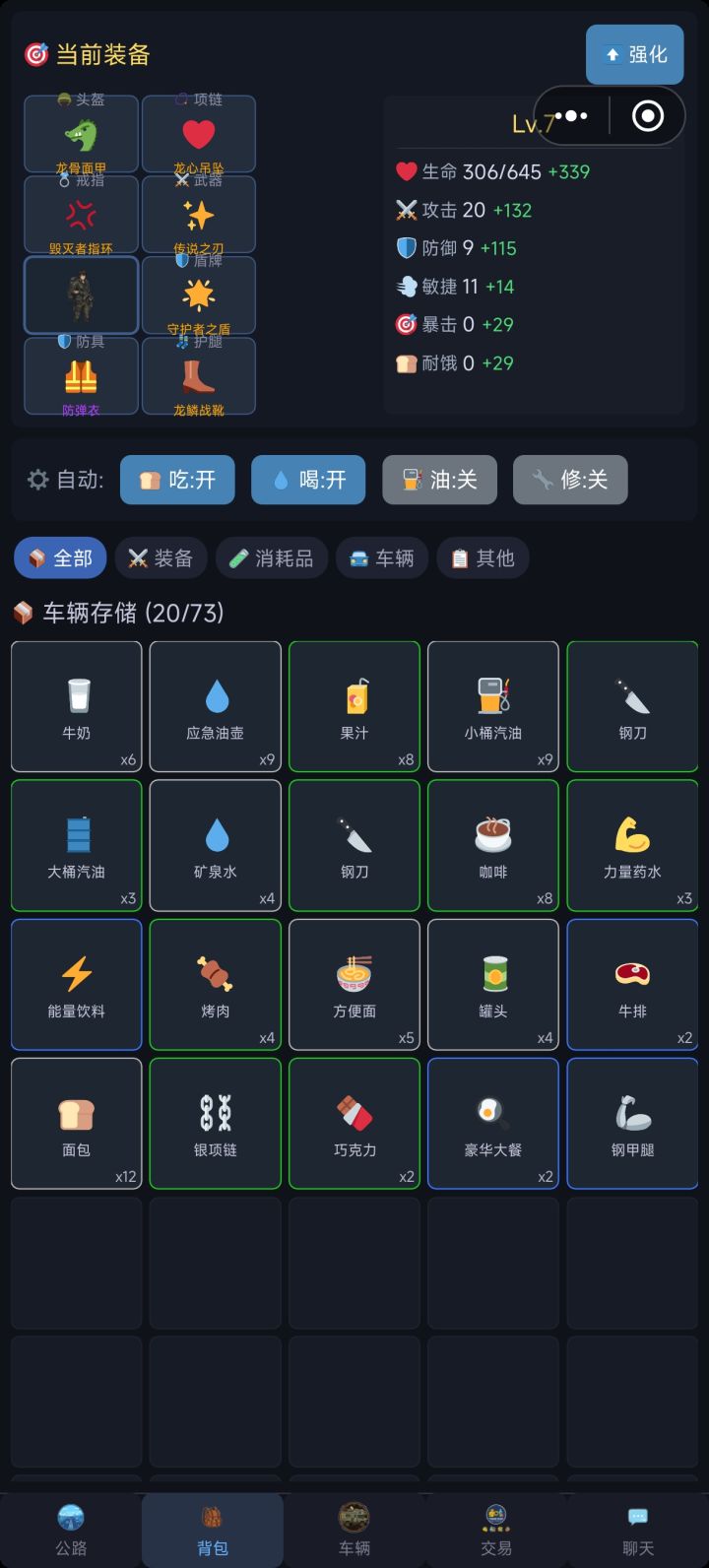Switch to the 消耗品 filter tab
The height and width of the screenshot is (1568, 709).
(272, 557)
